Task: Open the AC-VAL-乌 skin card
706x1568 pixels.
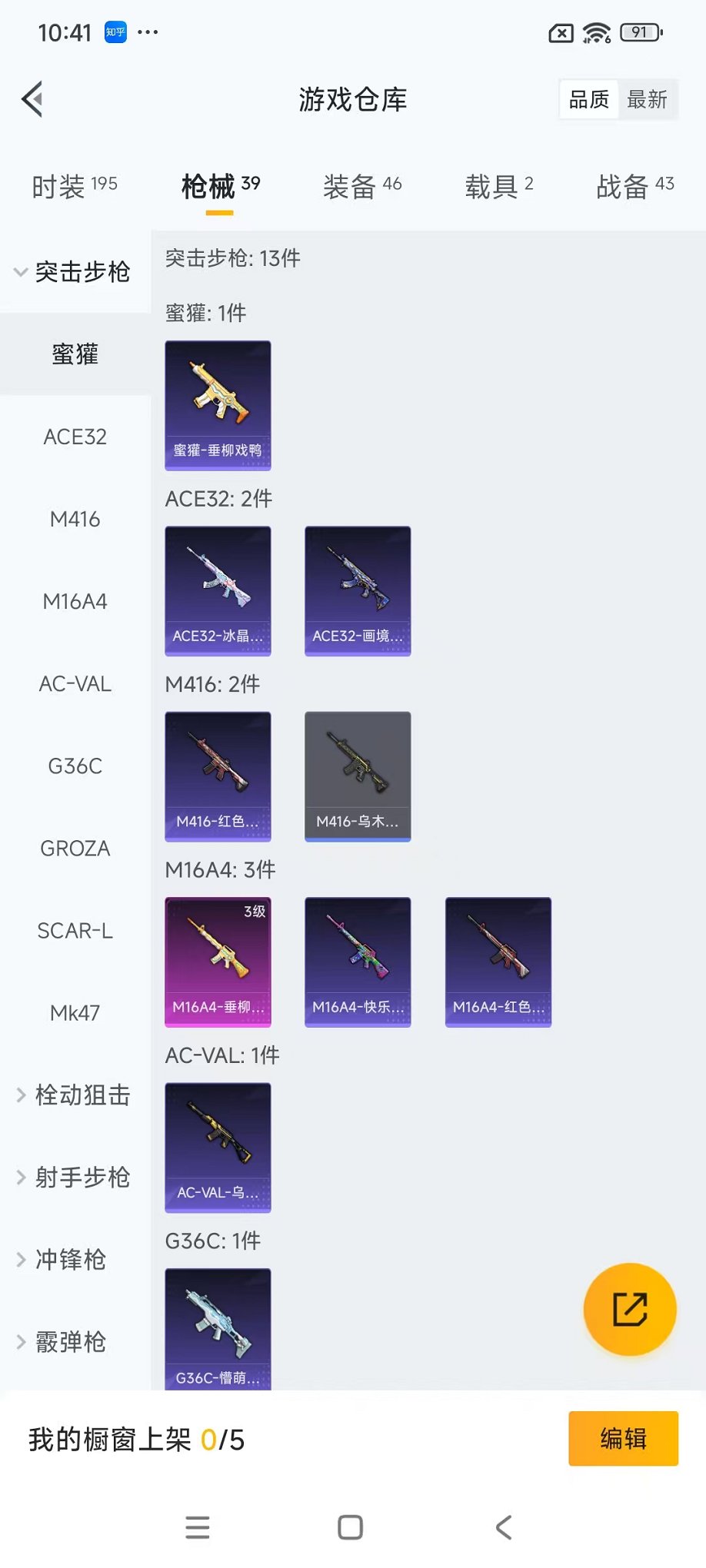Action: [x=218, y=1148]
